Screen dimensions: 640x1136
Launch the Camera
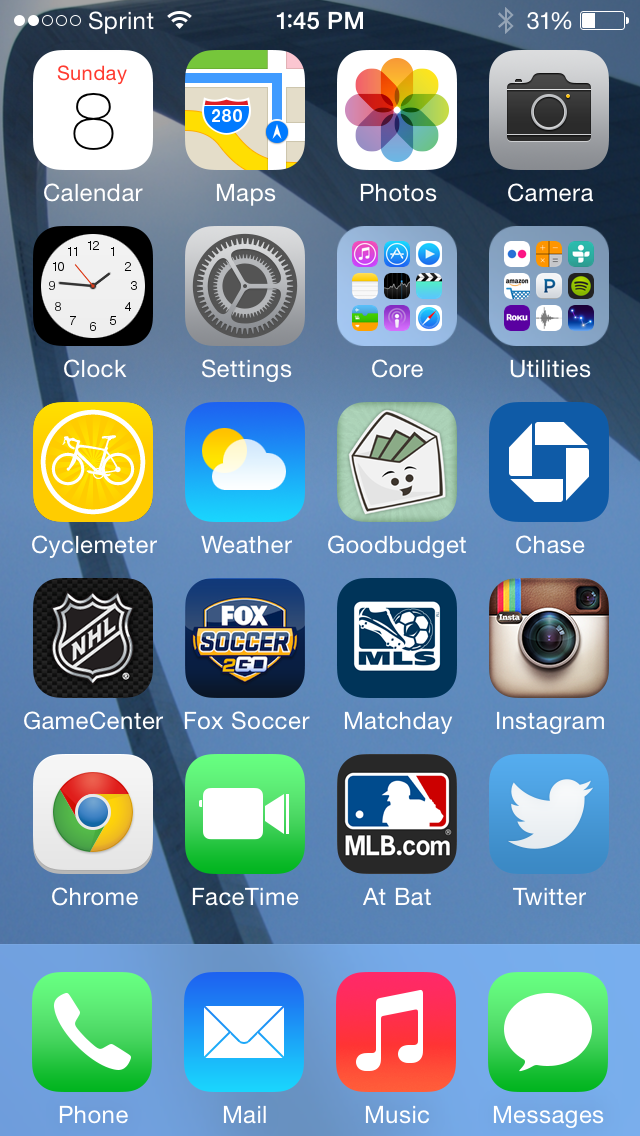pos(549,110)
